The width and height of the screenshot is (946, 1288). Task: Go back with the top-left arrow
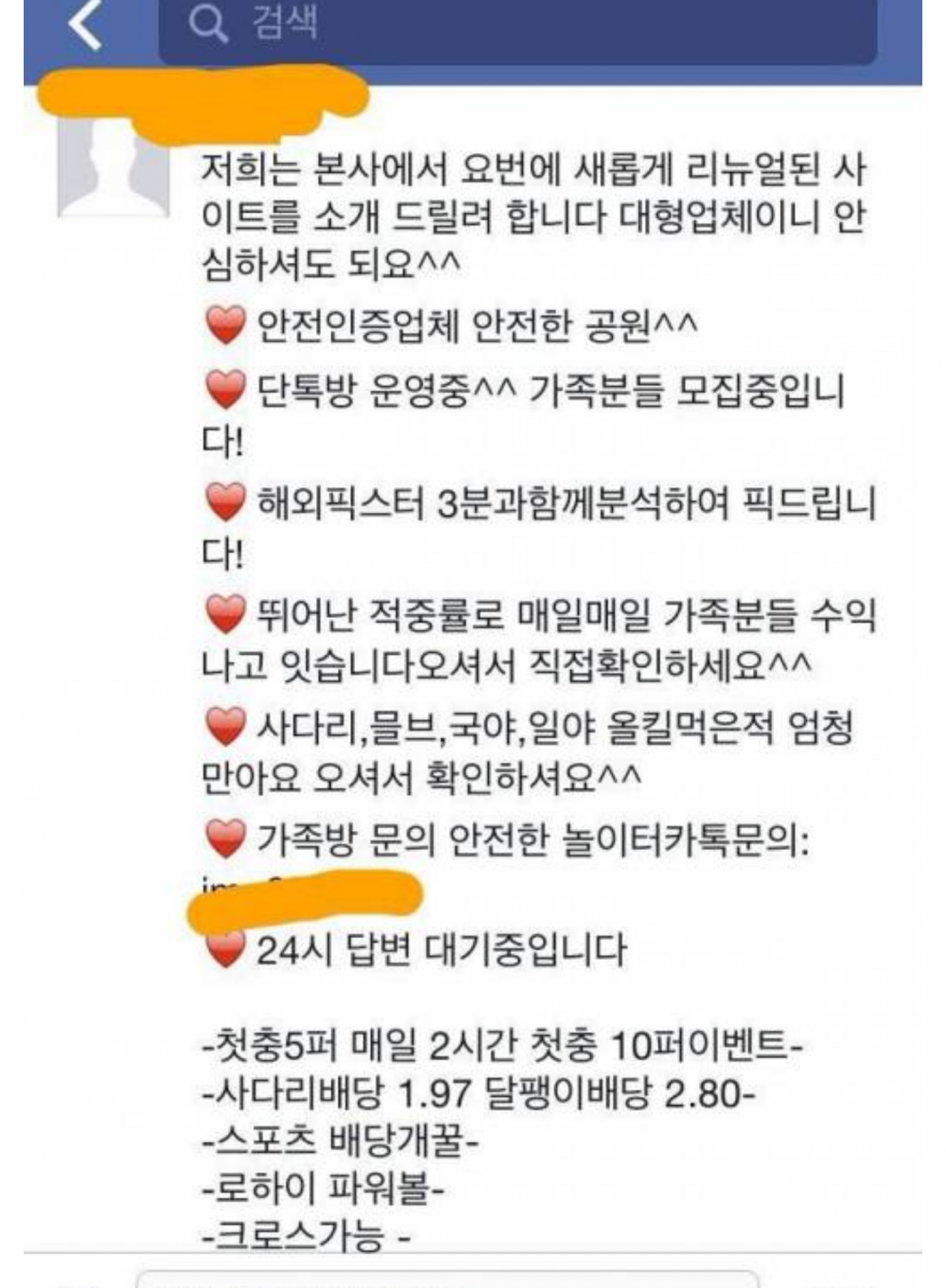click(85, 24)
